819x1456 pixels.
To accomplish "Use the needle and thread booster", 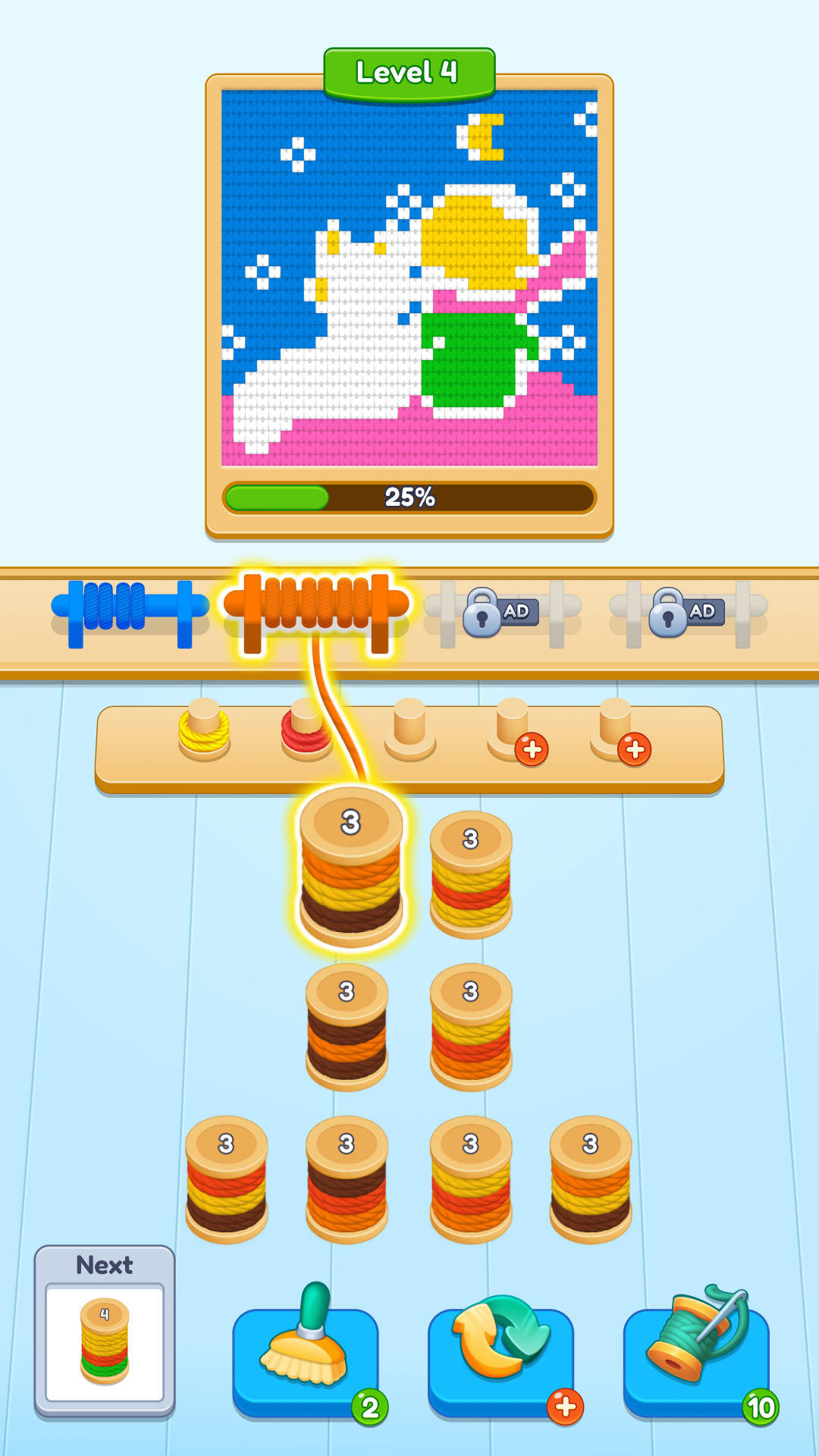I will [x=696, y=1357].
